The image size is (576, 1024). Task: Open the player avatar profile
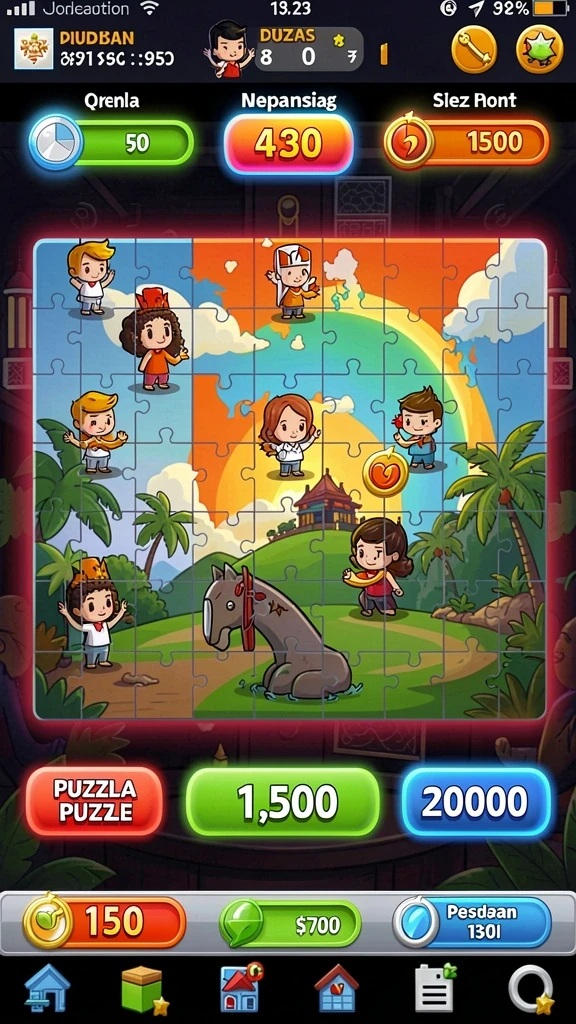coord(229,49)
